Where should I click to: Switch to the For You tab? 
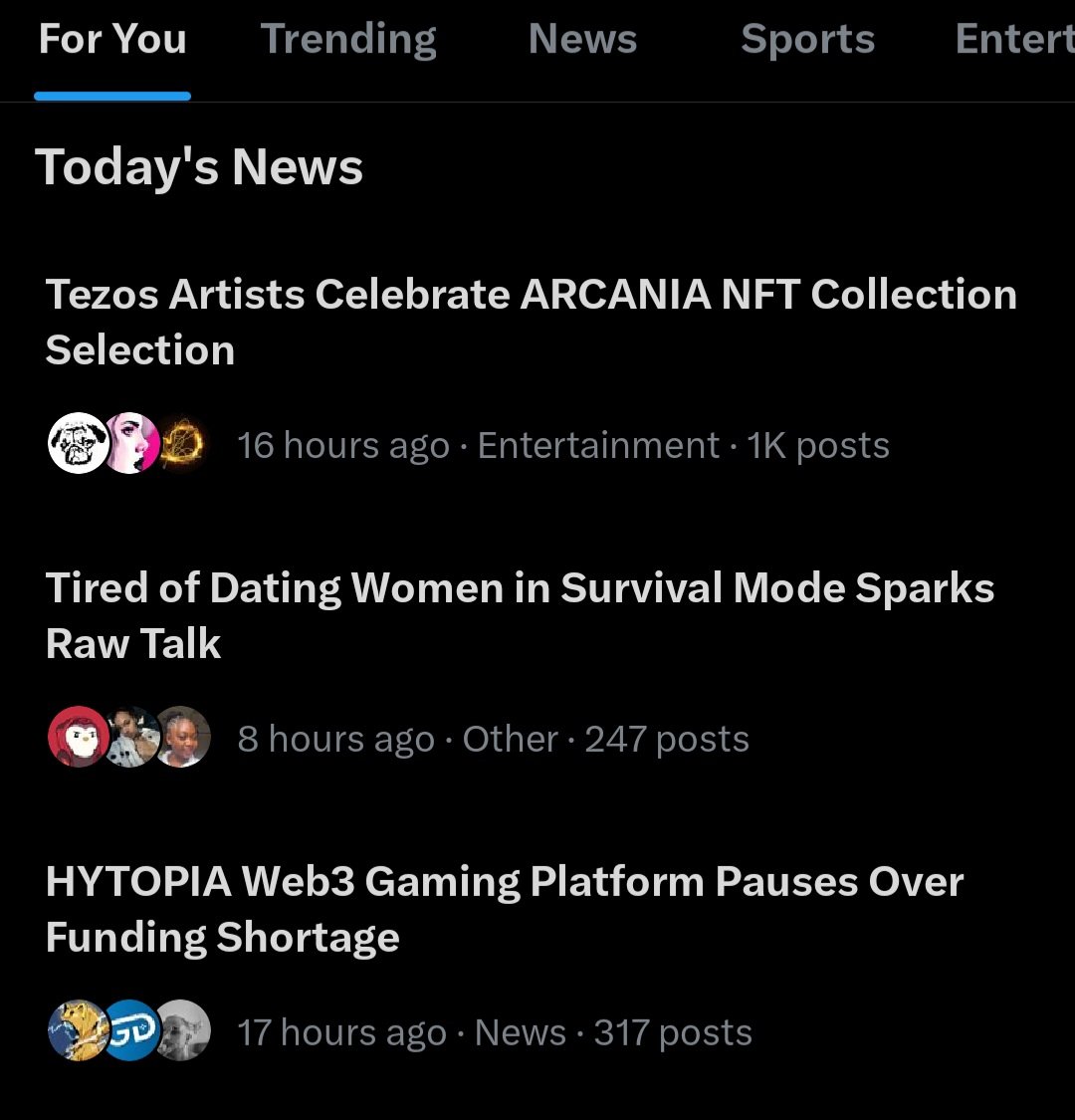(112, 40)
